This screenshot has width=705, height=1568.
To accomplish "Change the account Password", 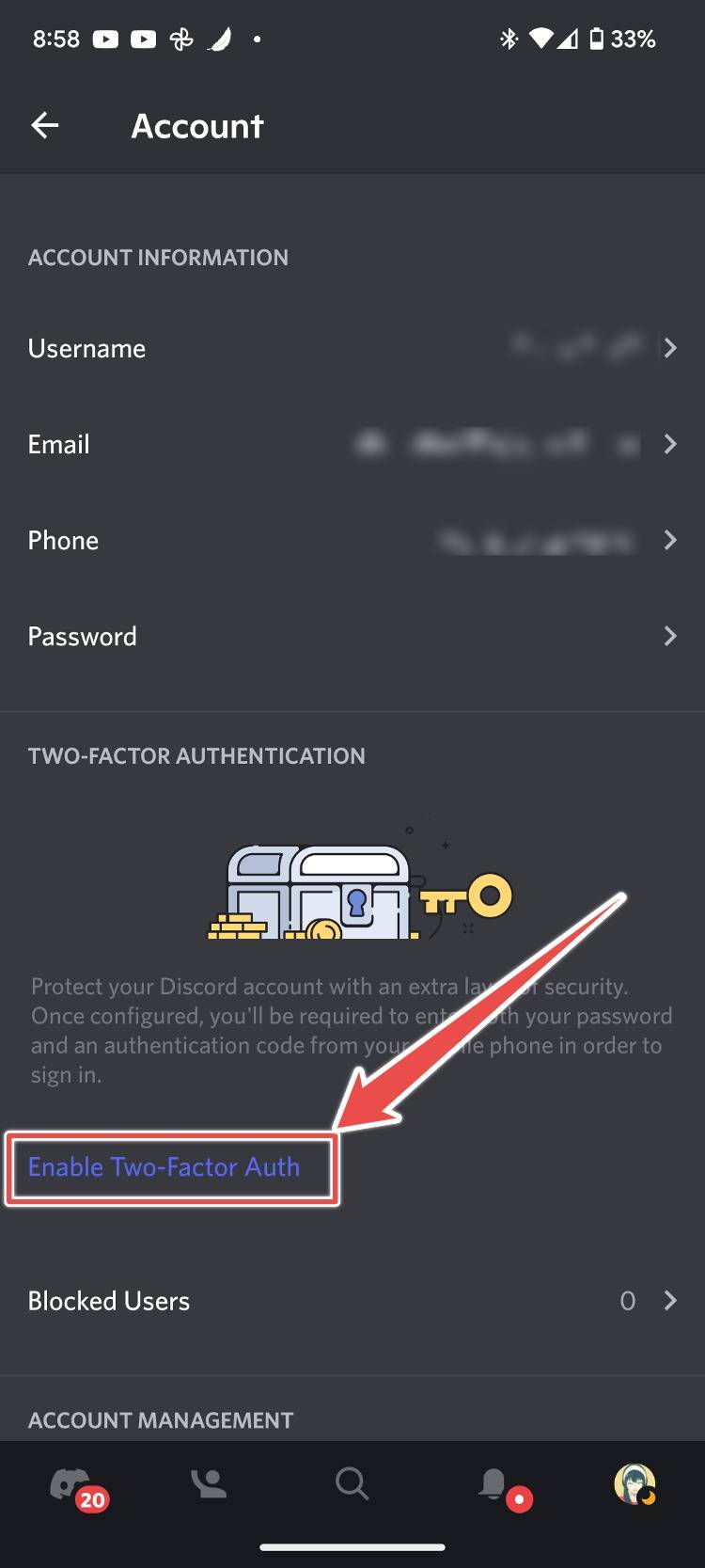I will [x=352, y=636].
